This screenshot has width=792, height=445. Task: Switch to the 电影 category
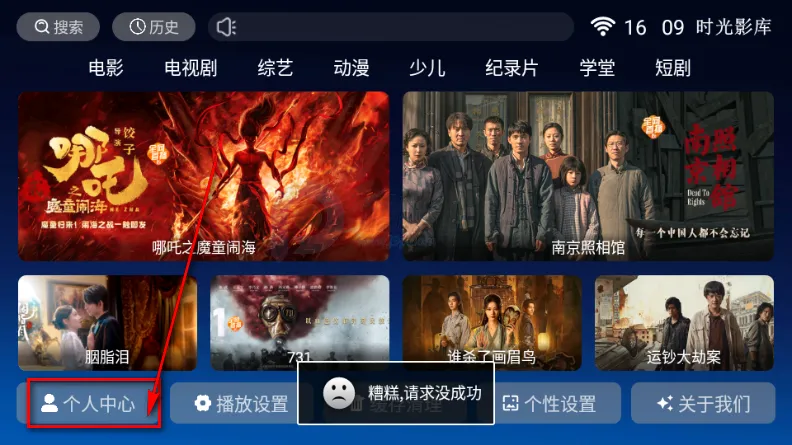pyautogui.click(x=106, y=68)
